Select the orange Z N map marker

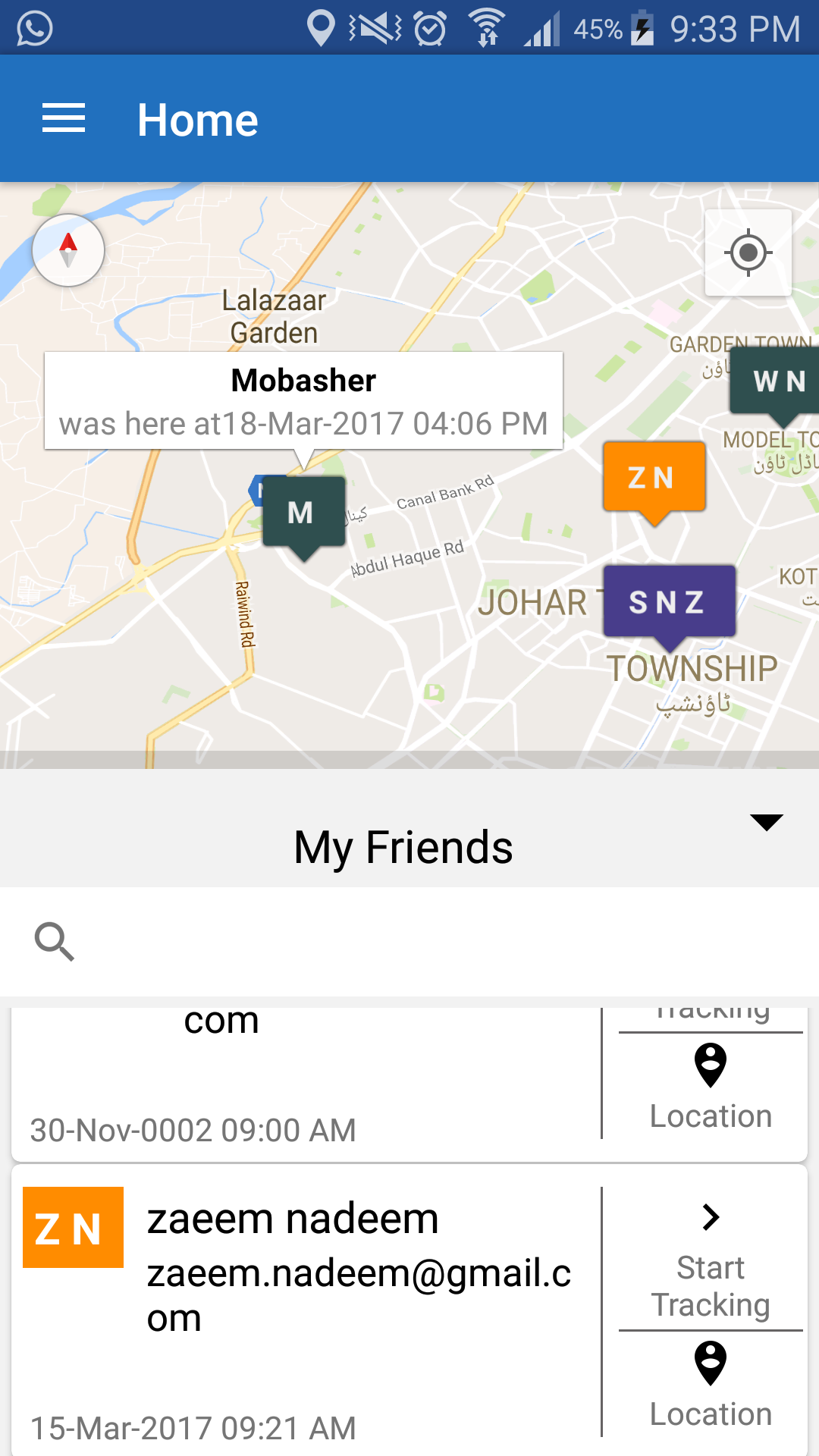tap(654, 478)
